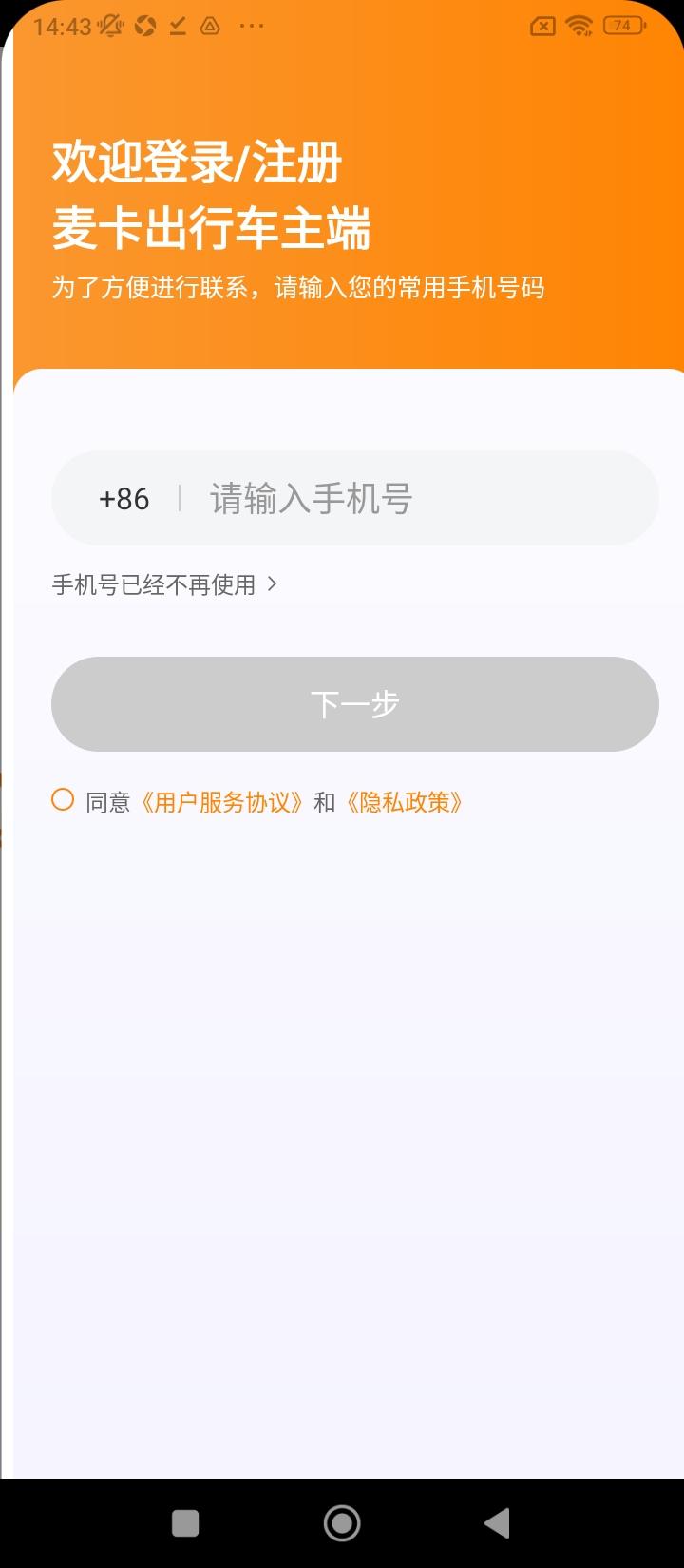Open the +86 country code selector
684x1568 pixels.
(x=124, y=499)
